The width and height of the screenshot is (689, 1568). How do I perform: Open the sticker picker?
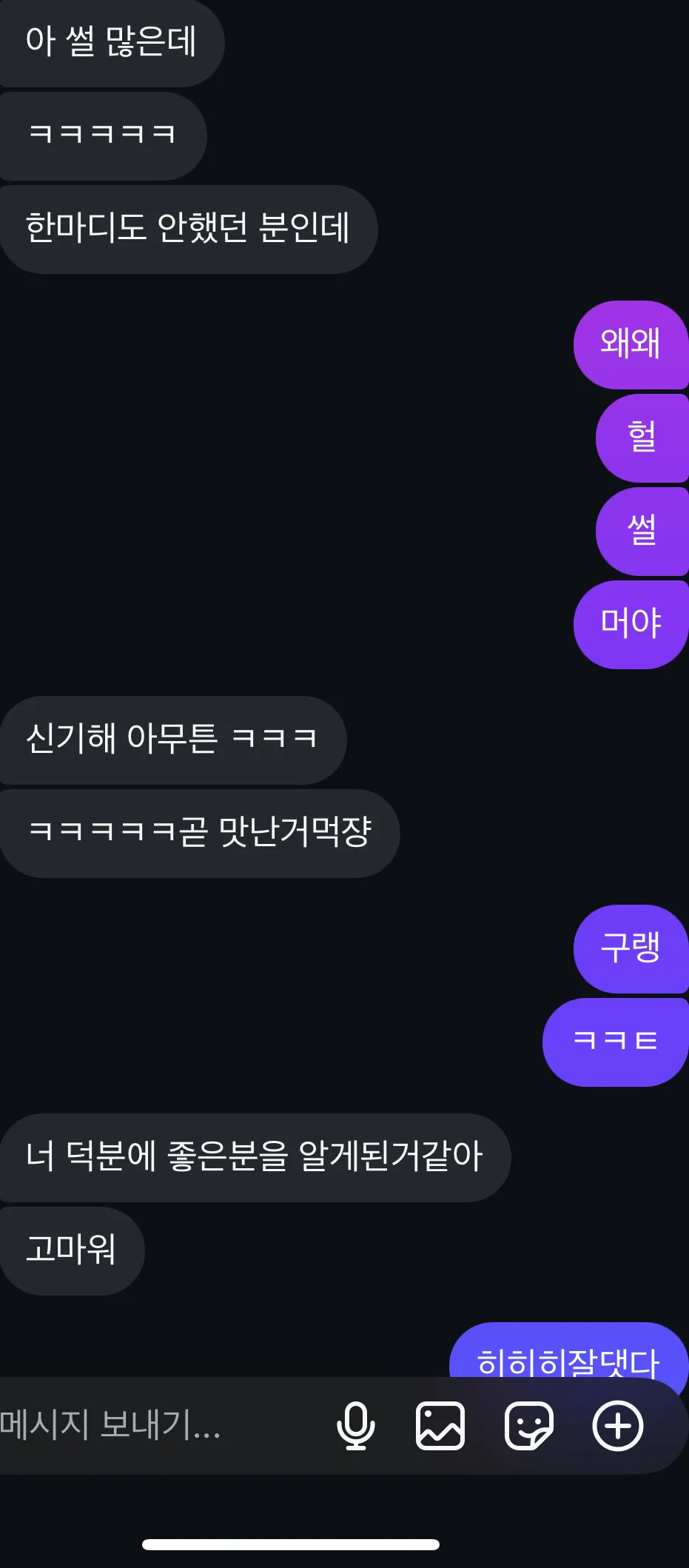click(528, 1425)
